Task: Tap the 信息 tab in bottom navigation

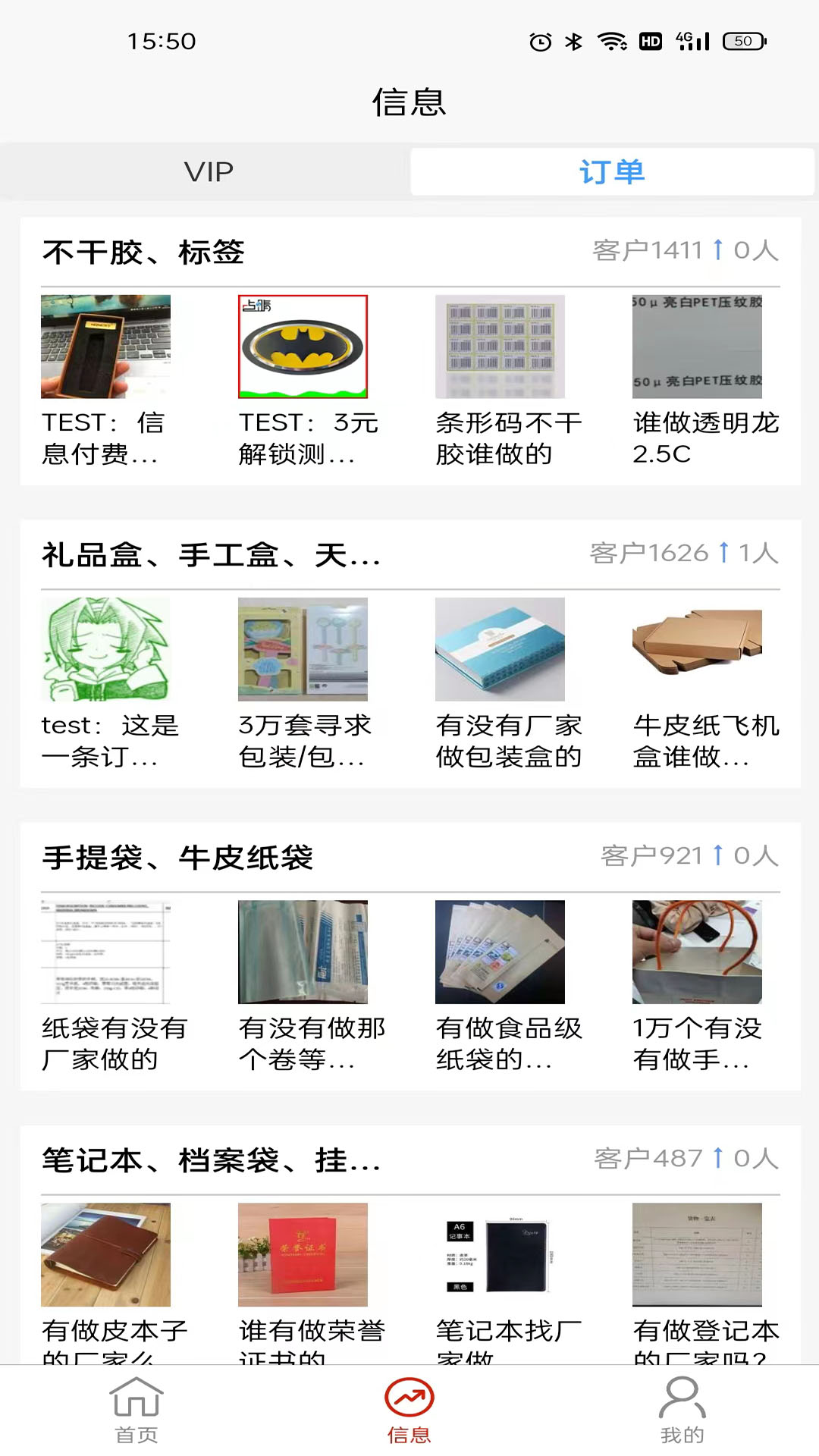Action: click(409, 1410)
